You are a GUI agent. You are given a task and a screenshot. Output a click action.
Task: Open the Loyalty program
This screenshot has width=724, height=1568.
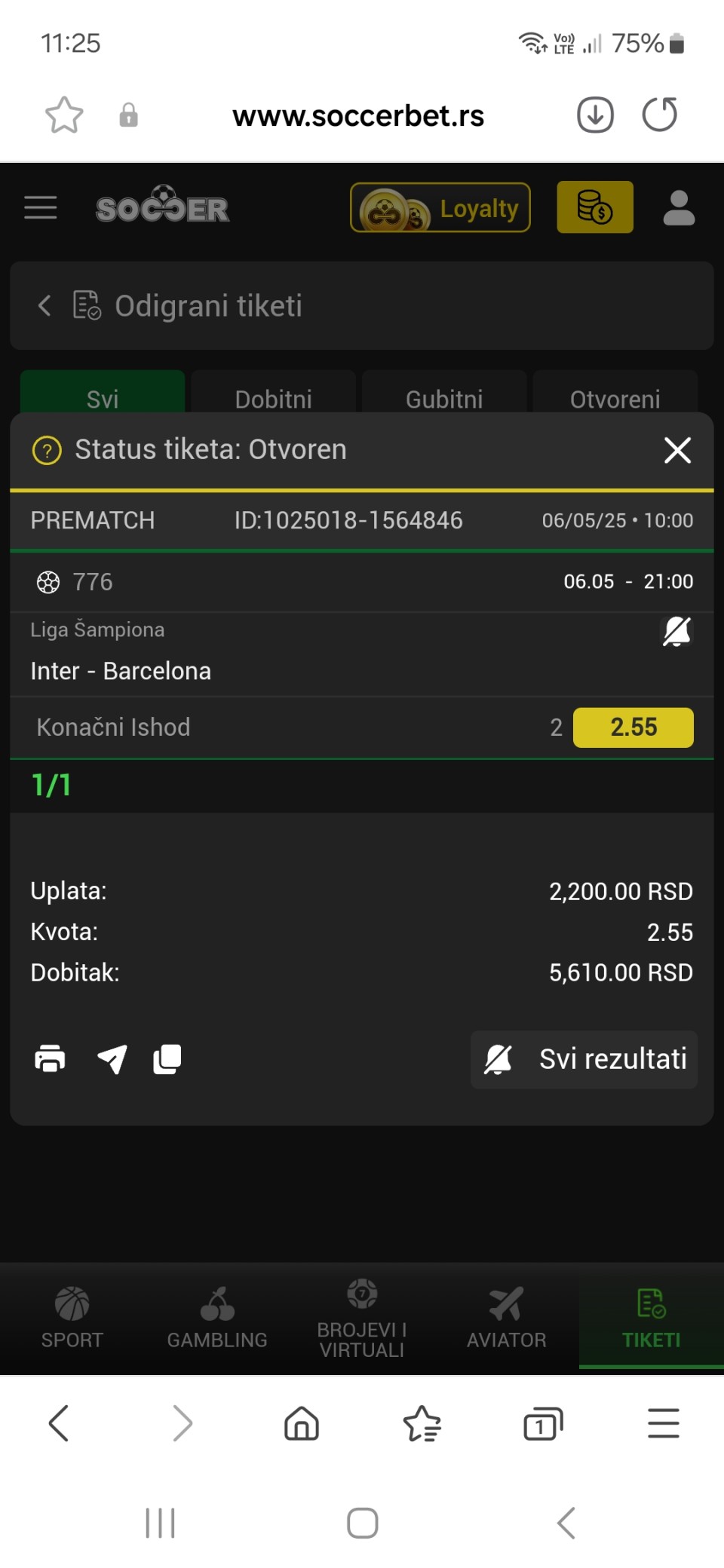point(440,207)
